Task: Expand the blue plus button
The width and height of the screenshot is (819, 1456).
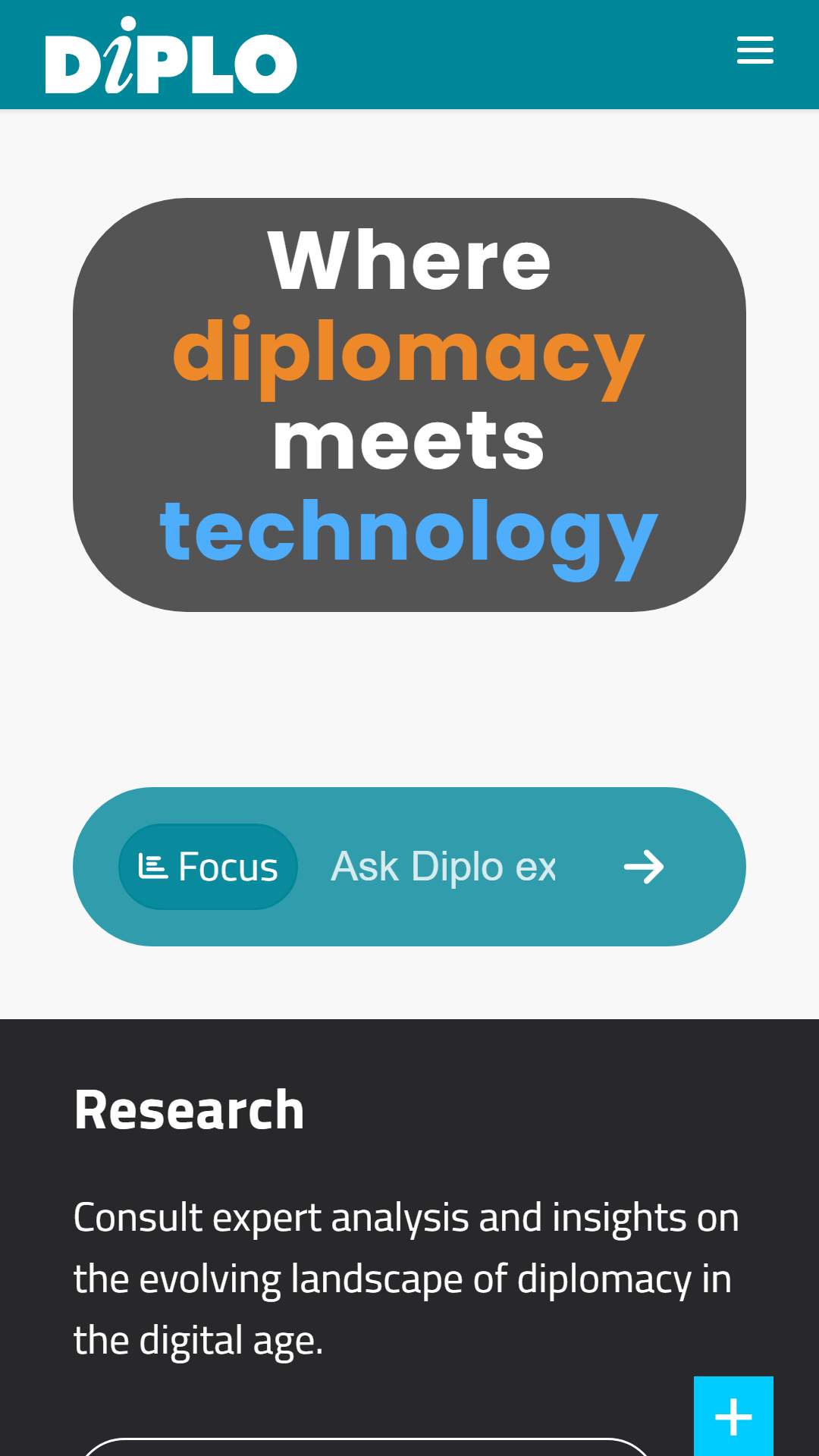Action: click(733, 1416)
